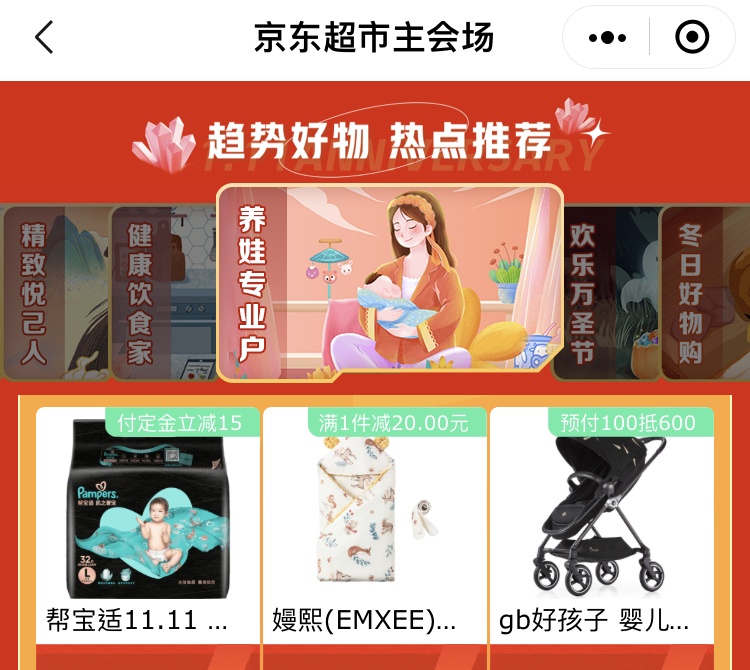Select the 健康饮食家 category
750x670 pixels.
140,293
